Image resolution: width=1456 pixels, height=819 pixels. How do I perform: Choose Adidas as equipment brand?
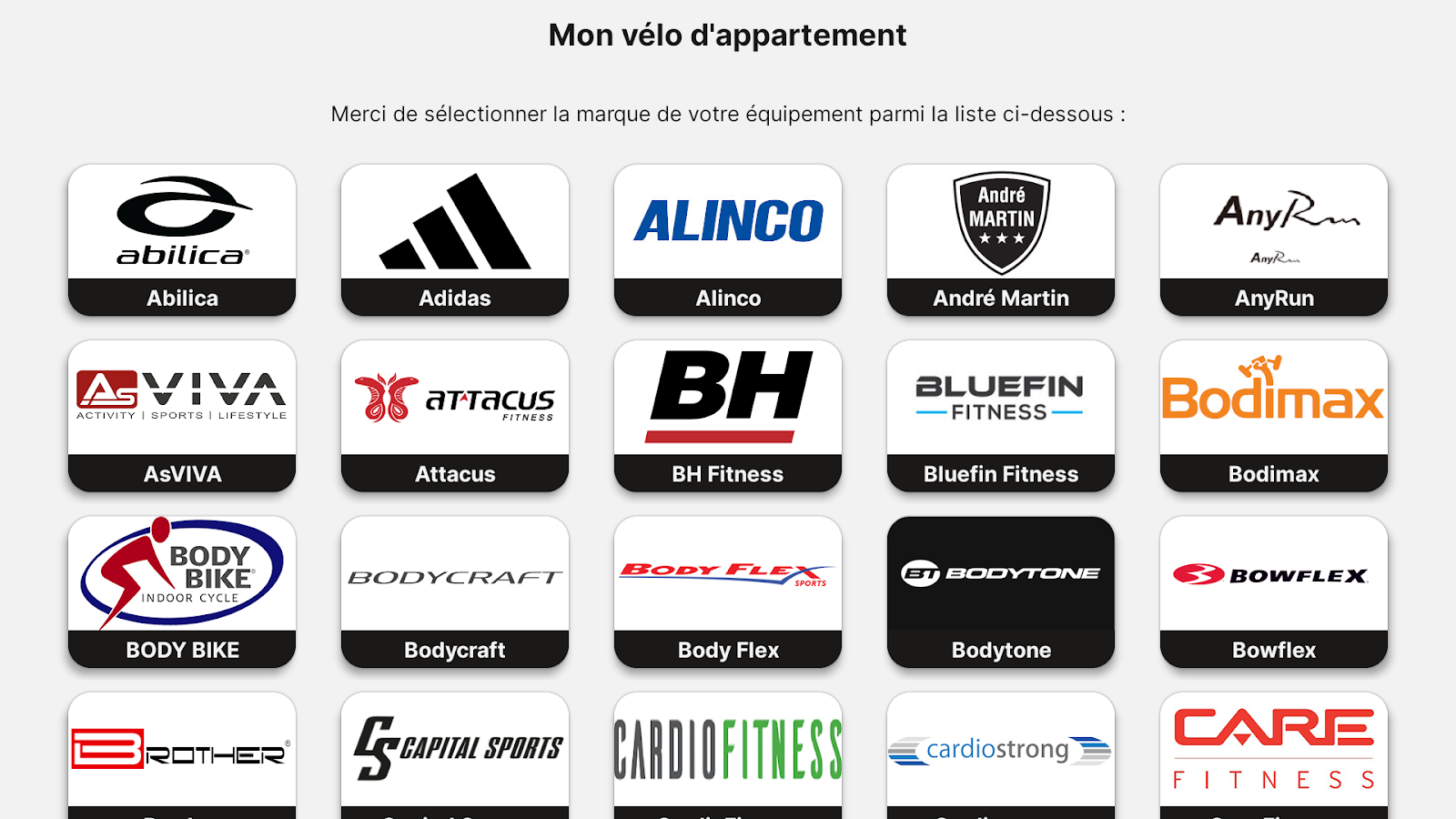(x=455, y=239)
